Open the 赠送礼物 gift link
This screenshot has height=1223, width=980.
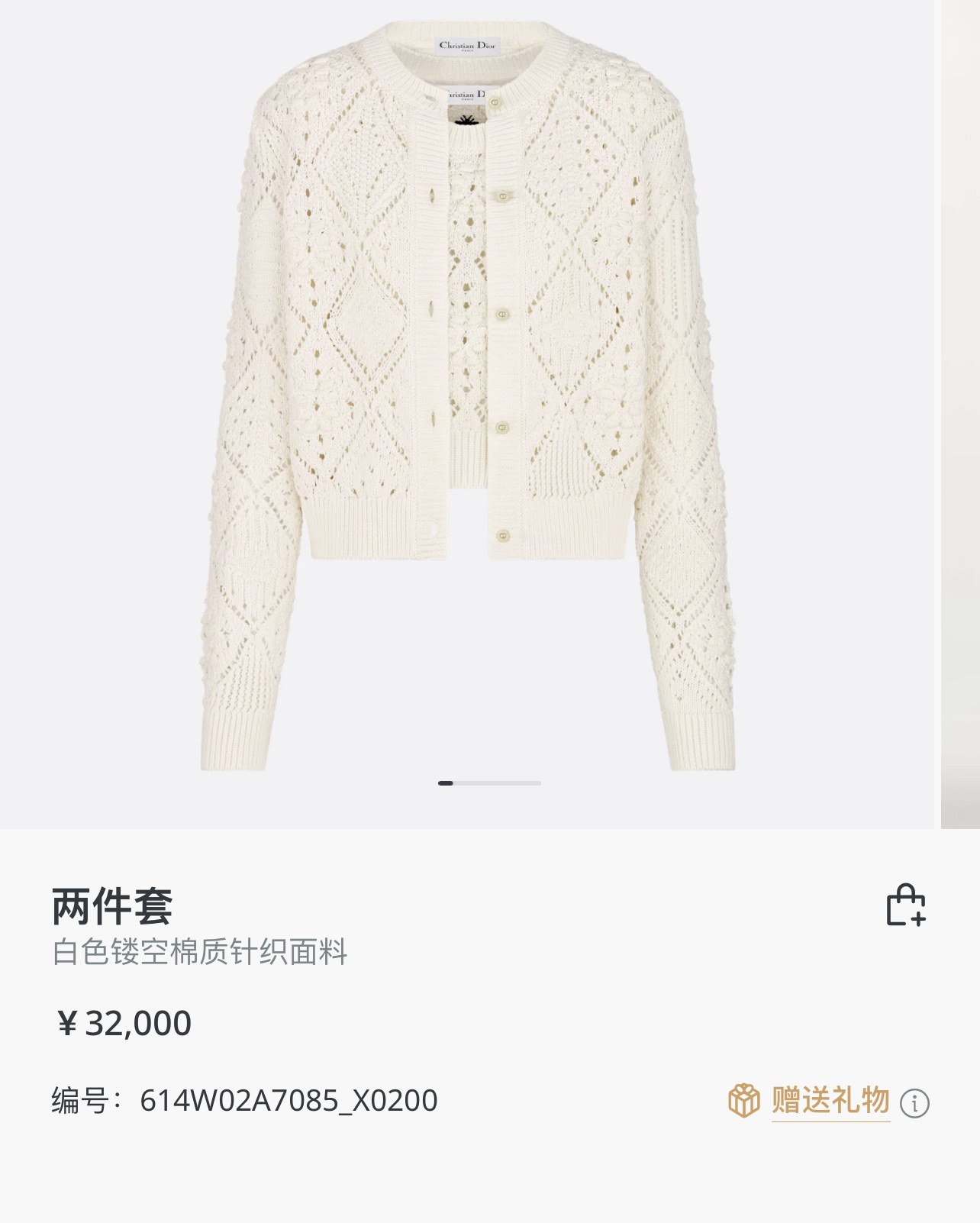(x=830, y=1101)
